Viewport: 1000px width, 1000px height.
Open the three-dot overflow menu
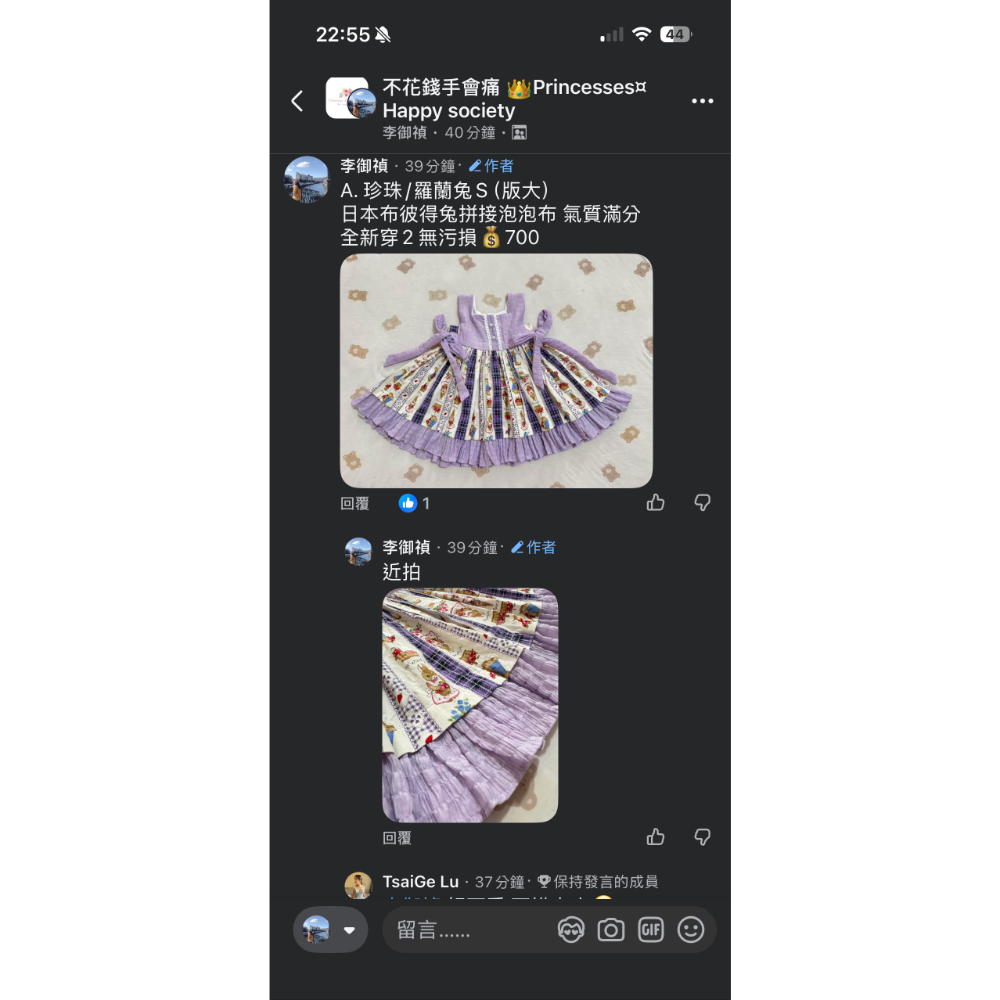702,101
